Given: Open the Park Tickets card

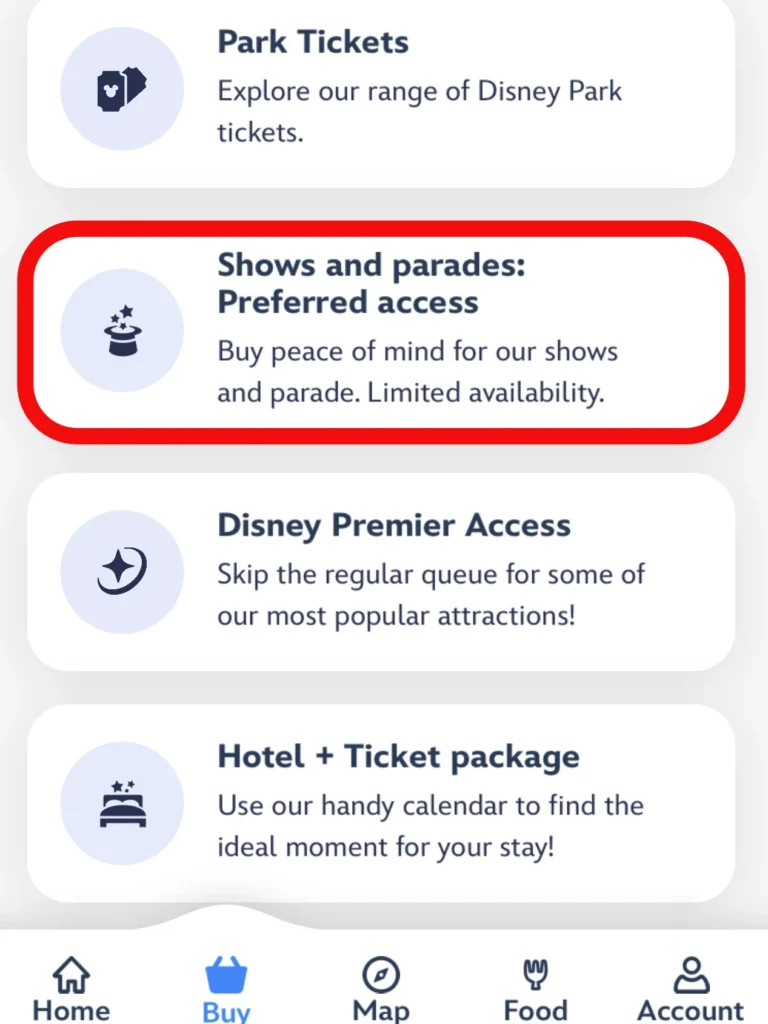Looking at the screenshot, I should point(380,88).
